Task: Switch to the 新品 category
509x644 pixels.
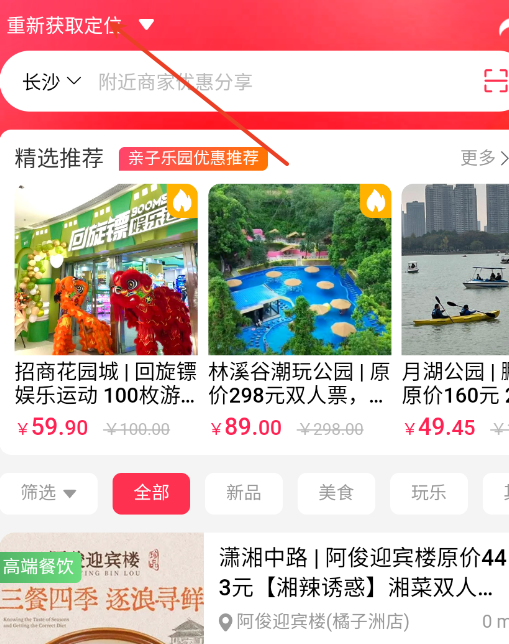Action: [244, 493]
